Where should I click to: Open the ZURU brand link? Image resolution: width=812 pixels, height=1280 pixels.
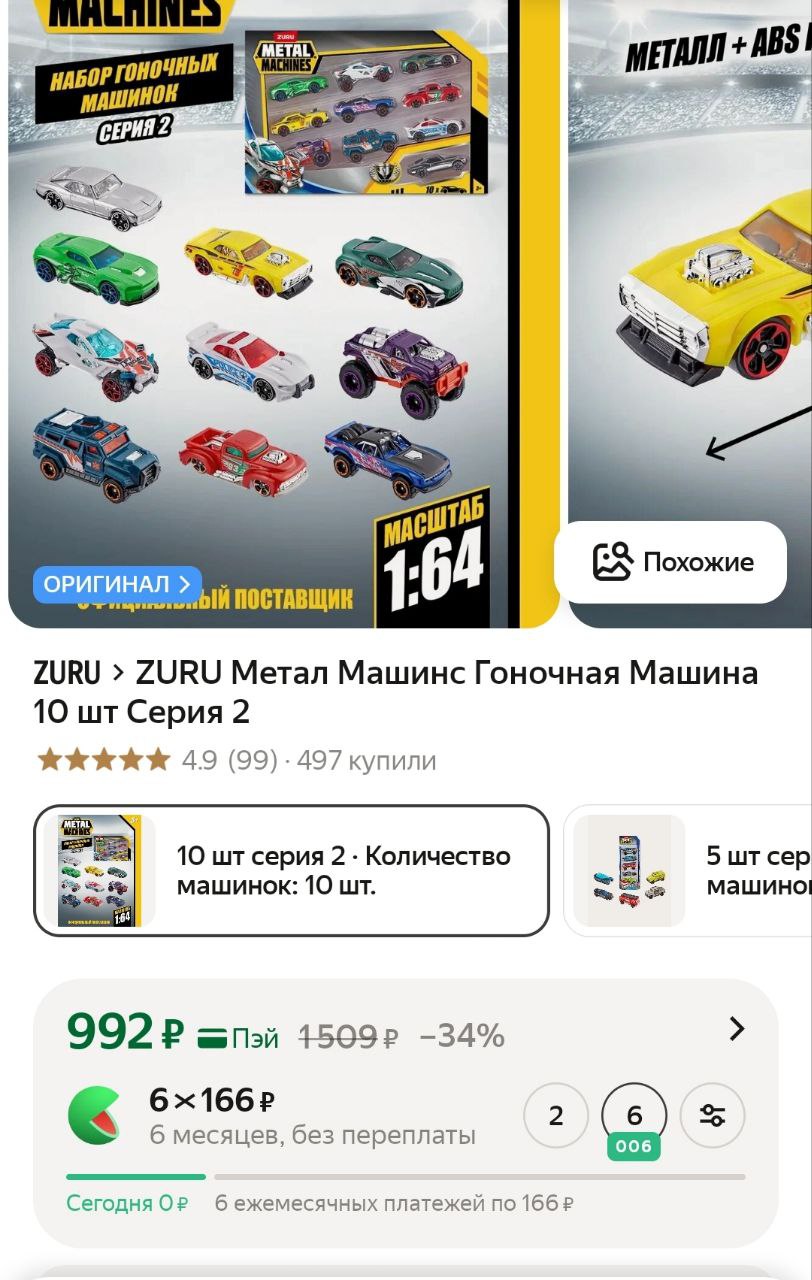67,673
